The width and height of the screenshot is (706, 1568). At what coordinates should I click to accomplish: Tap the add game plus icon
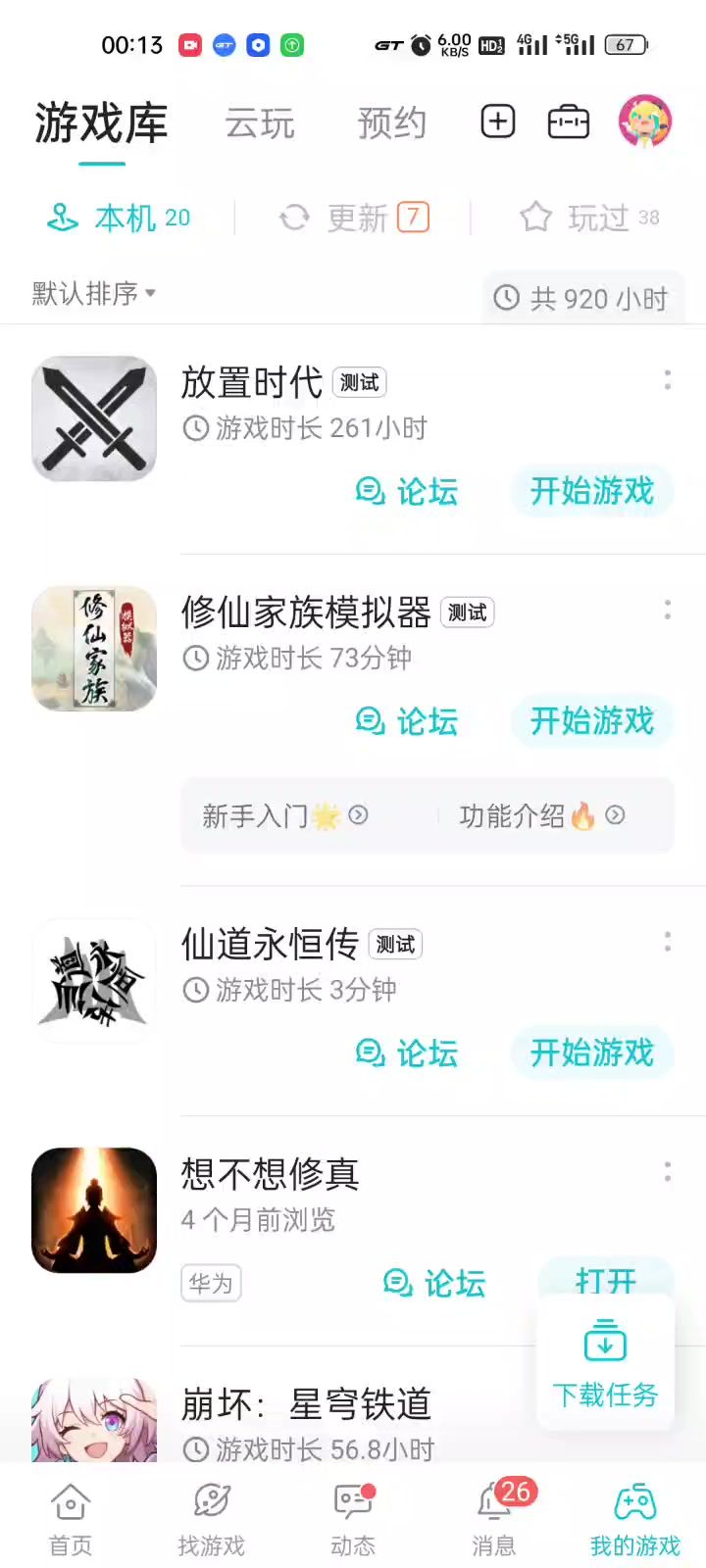pyautogui.click(x=497, y=122)
